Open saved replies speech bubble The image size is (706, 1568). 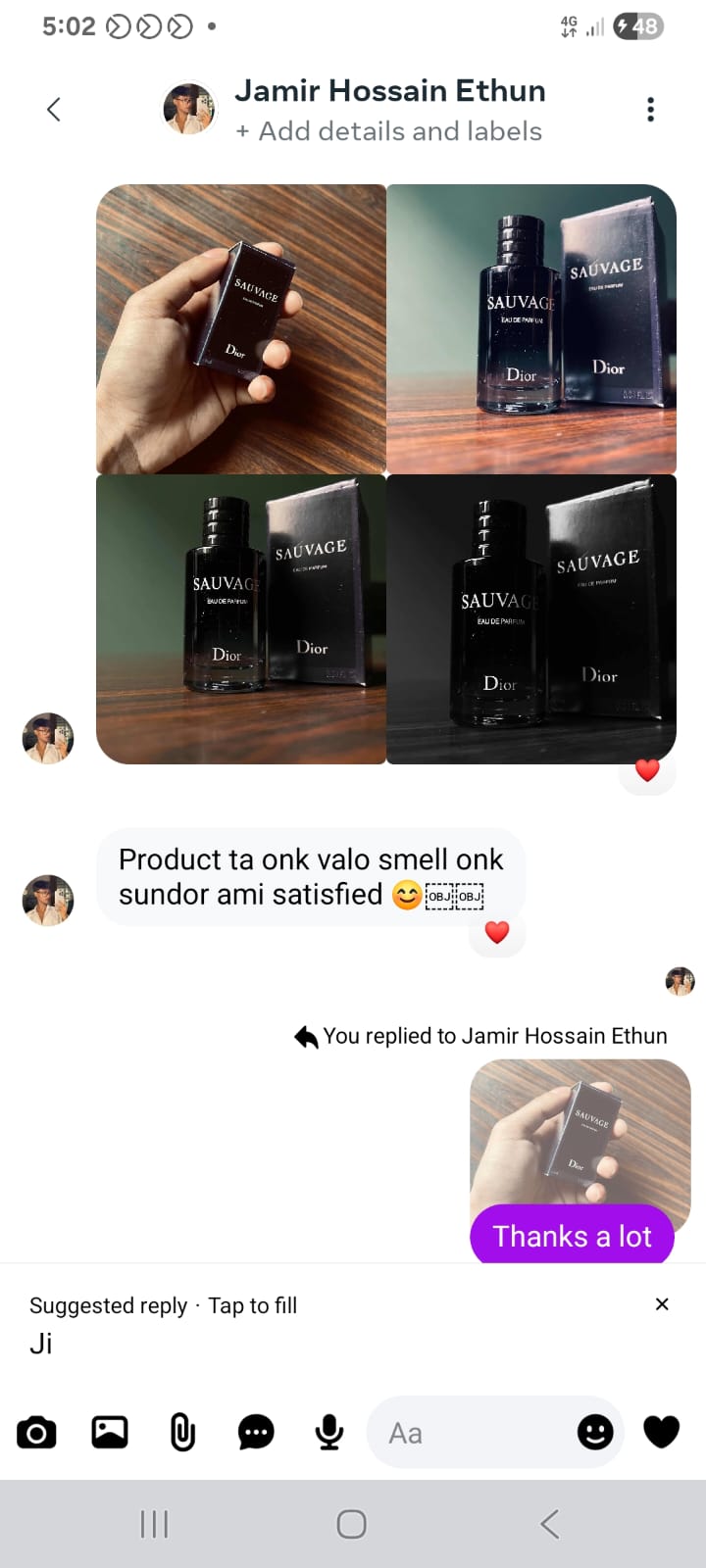[x=256, y=1433]
